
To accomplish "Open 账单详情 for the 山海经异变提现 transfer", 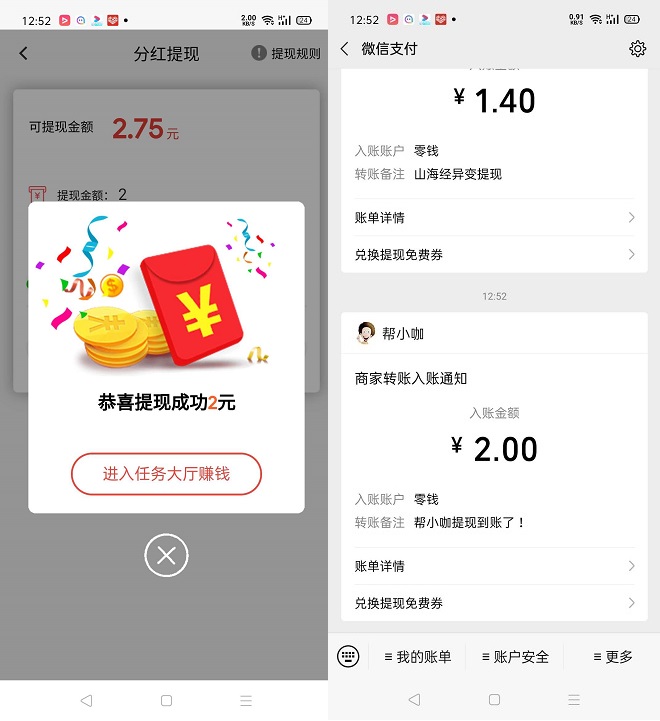I will click(x=494, y=218).
